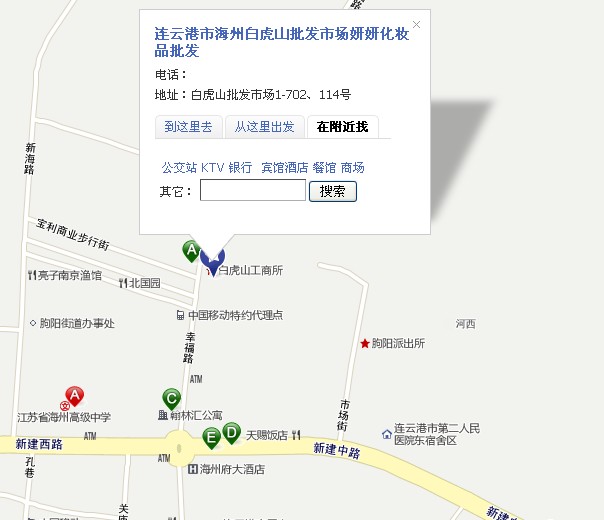Image resolution: width=604 pixels, height=520 pixels.
Task: Select green marker E on the map
Action: 211,437
